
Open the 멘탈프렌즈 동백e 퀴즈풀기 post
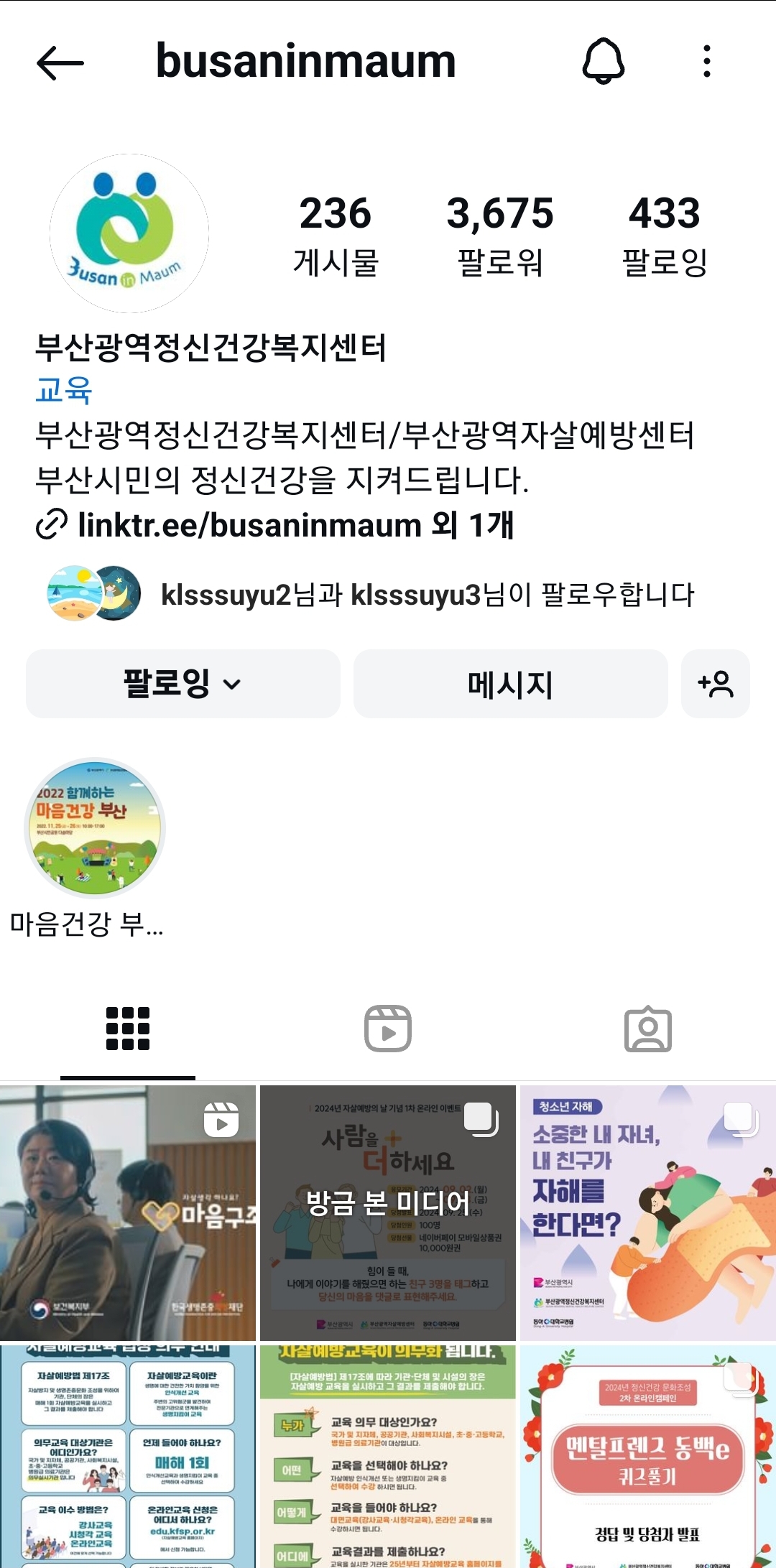pos(648,1457)
